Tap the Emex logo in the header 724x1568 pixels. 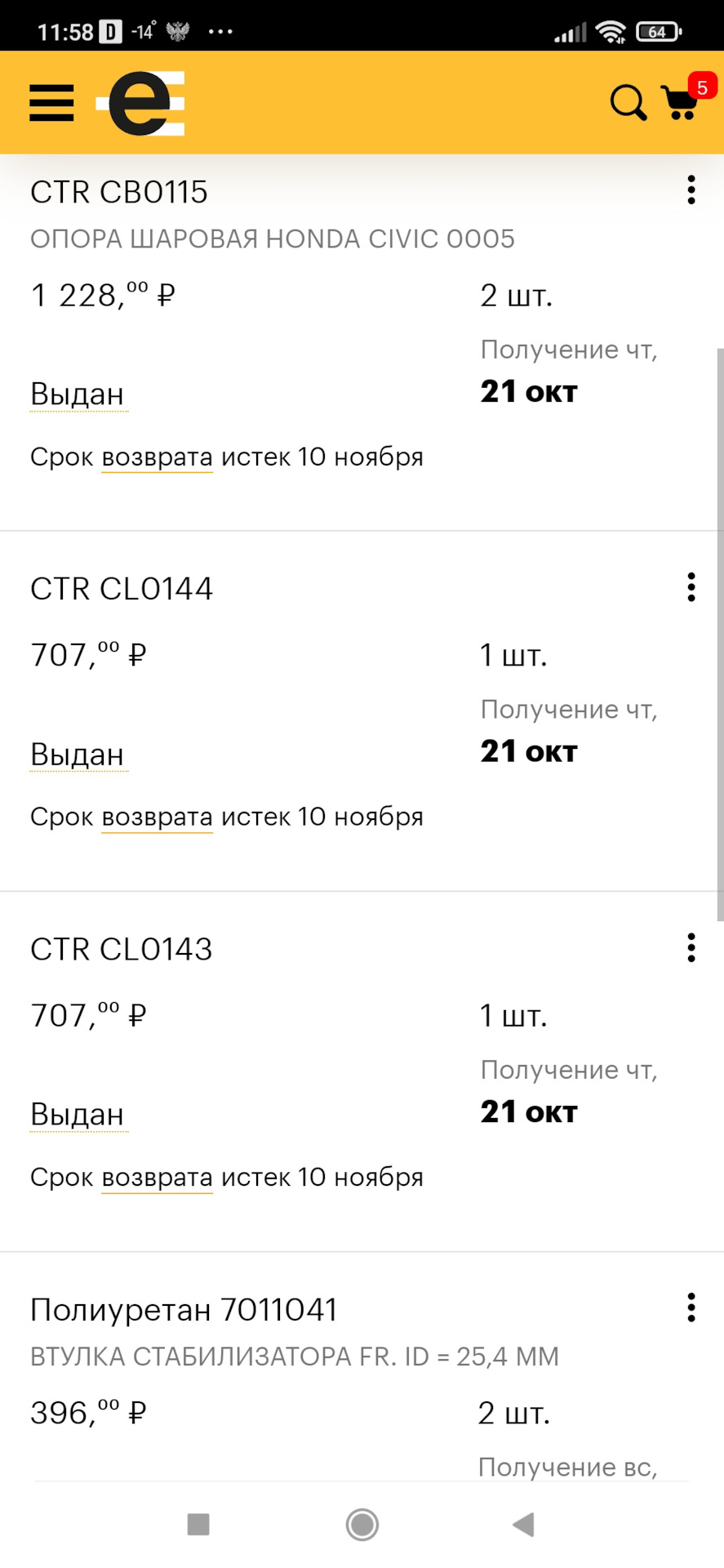(140, 103)
